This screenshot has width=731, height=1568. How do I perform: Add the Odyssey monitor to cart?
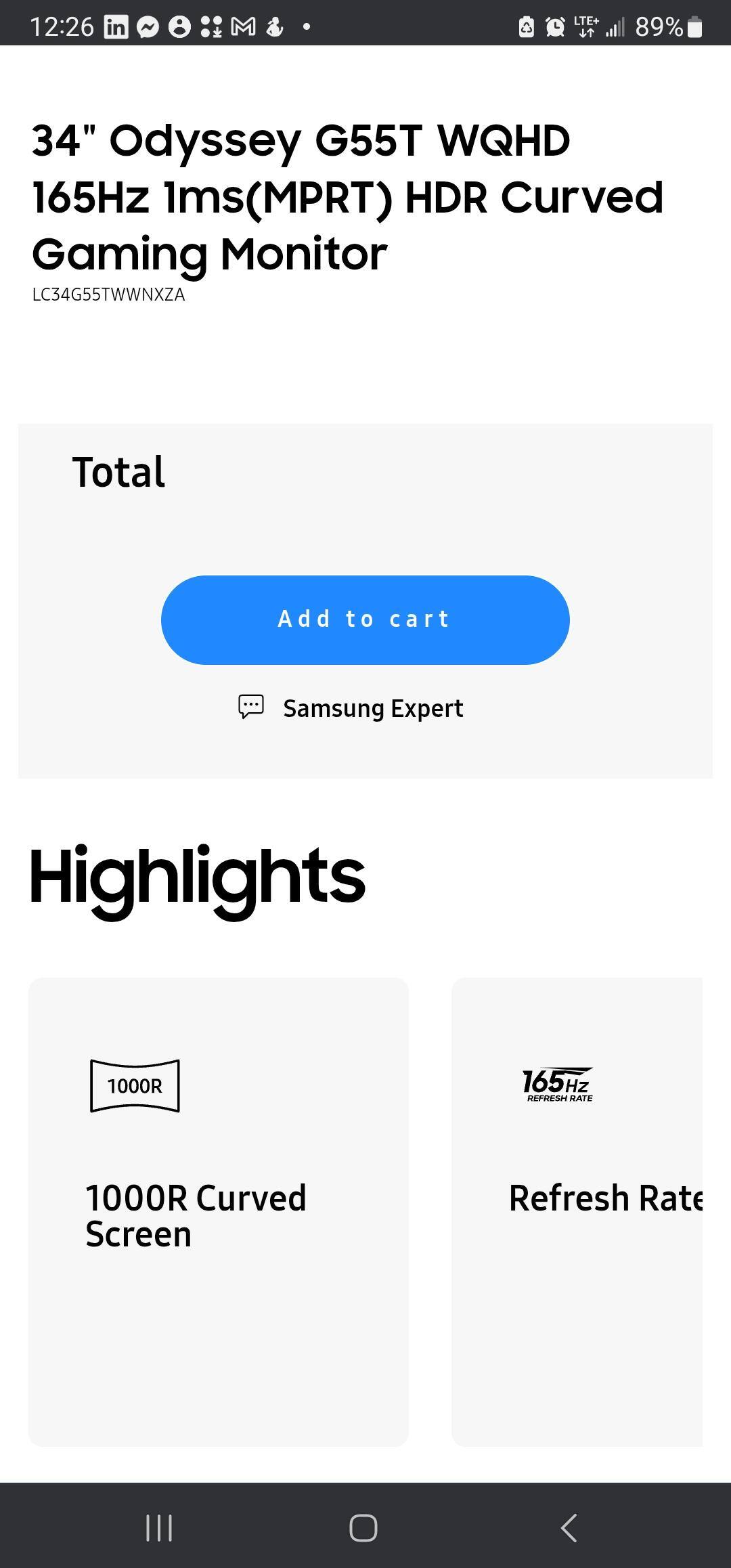point(365,619)
